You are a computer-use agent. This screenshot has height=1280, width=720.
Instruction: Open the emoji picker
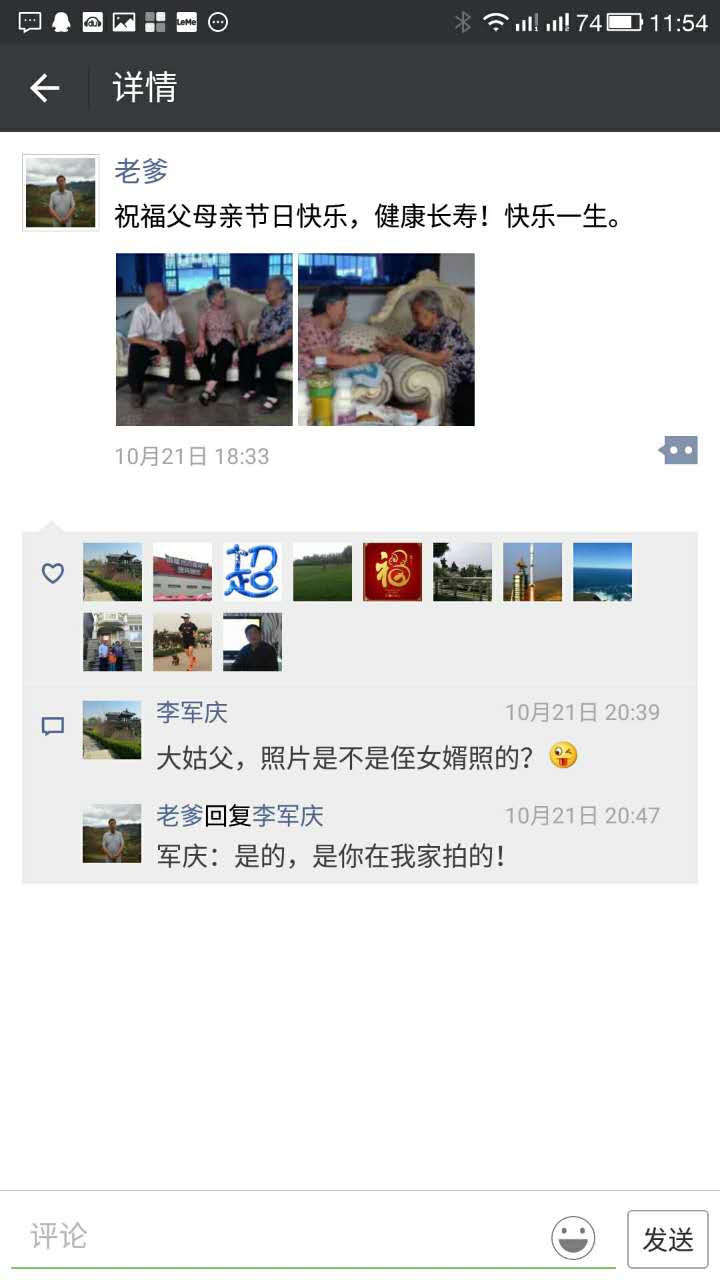pyautogui.click(x=573, y=1238)
